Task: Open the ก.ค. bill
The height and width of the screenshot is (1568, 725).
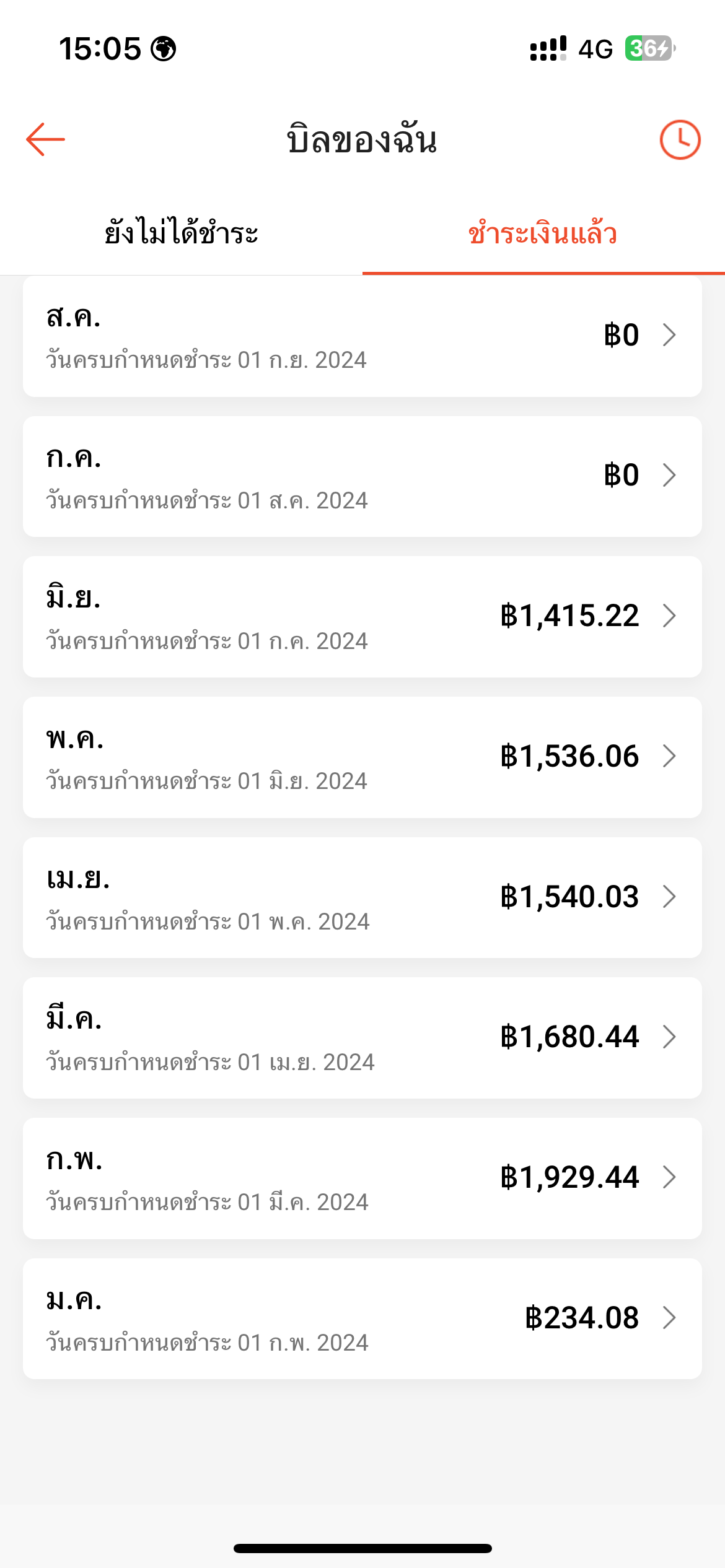Action: pos(362,476)
